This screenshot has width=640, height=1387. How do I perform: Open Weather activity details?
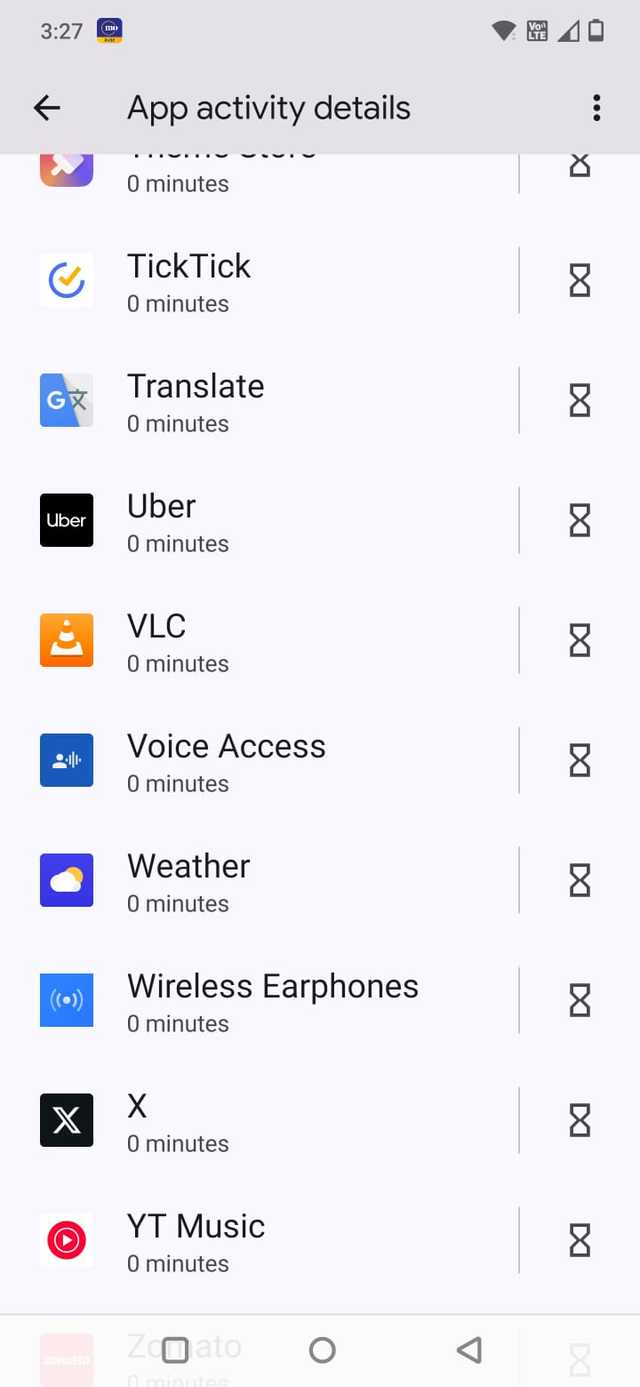click(x=270, y=881)
